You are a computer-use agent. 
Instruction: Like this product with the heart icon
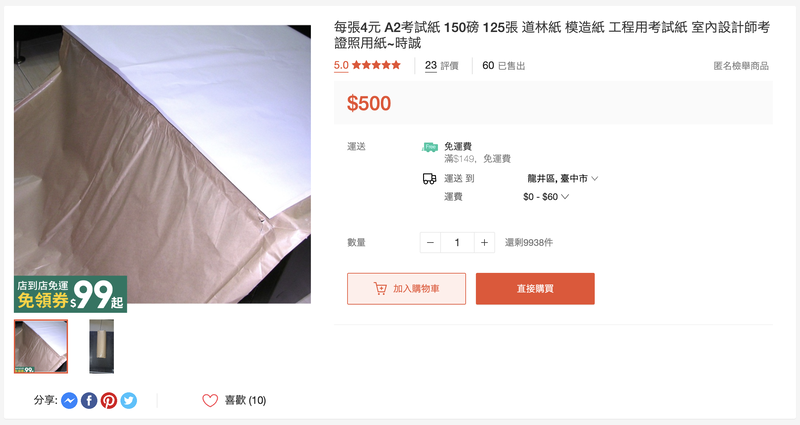[210, 400]
